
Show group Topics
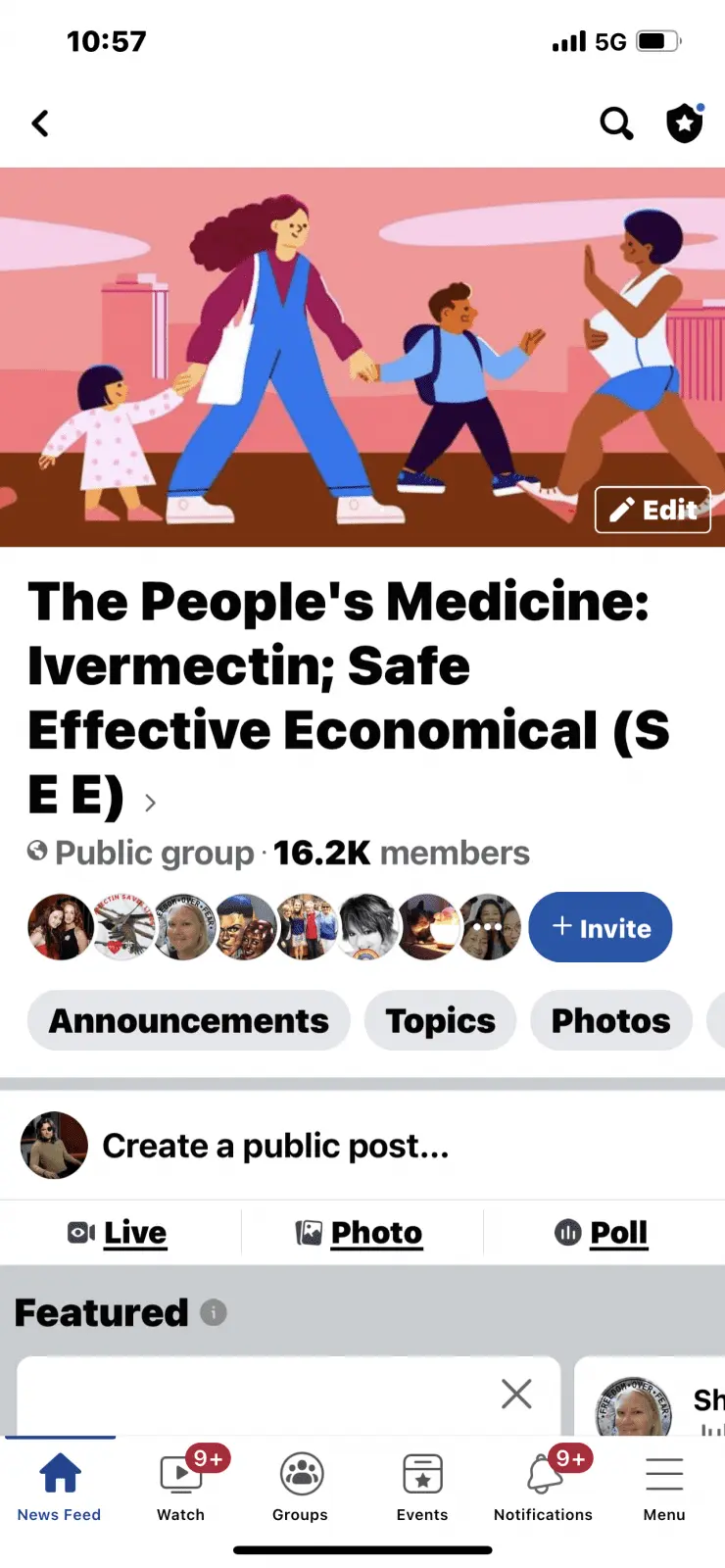click(440, 1021)
